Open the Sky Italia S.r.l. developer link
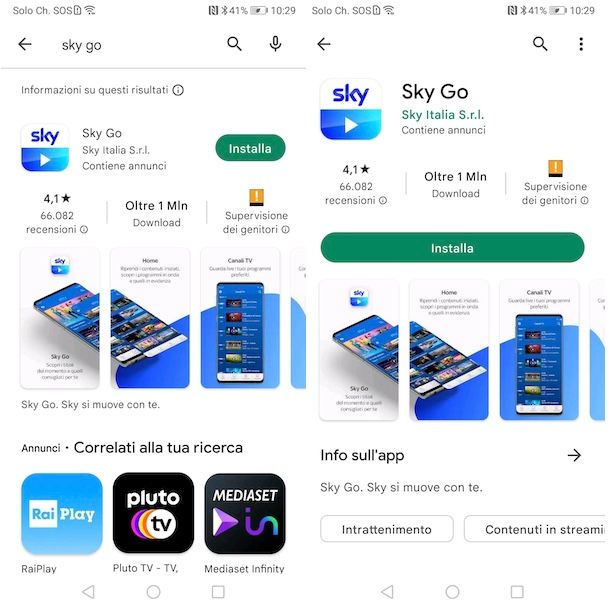610x610 pixels. pos(442,115)
